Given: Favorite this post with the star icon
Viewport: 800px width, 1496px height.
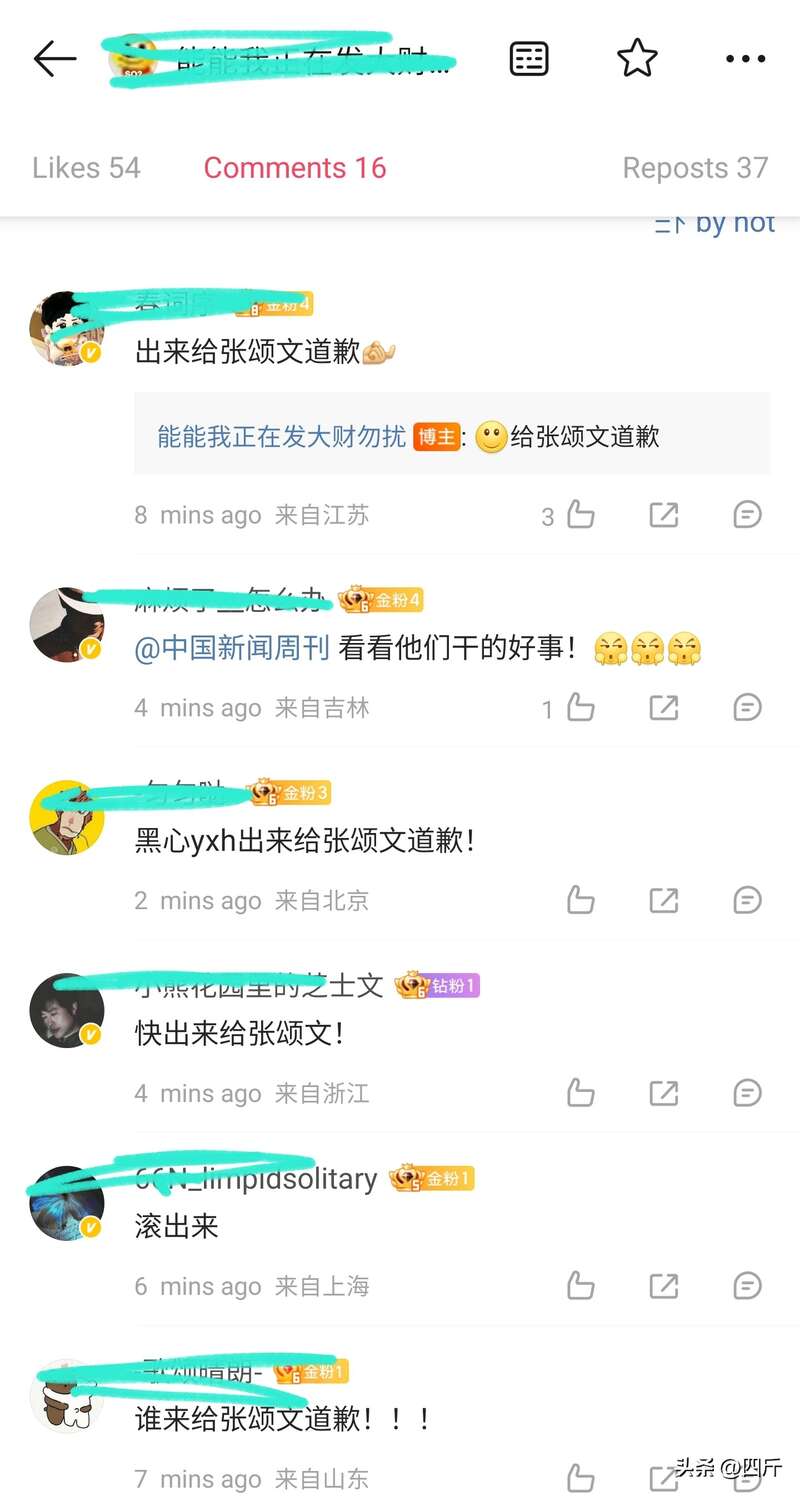Looking at the screenshot, I should coord(637,60).
